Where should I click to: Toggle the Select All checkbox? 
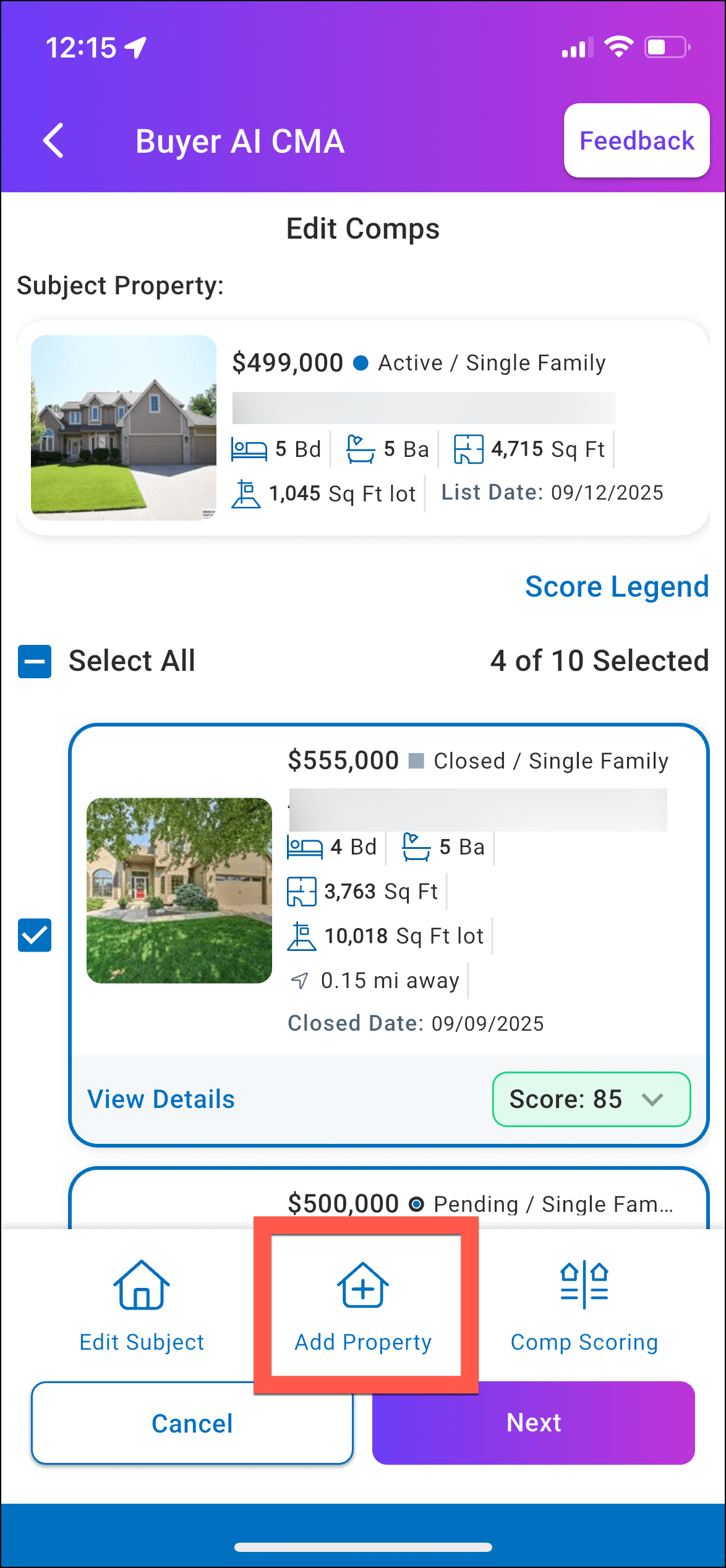[35, 661]
